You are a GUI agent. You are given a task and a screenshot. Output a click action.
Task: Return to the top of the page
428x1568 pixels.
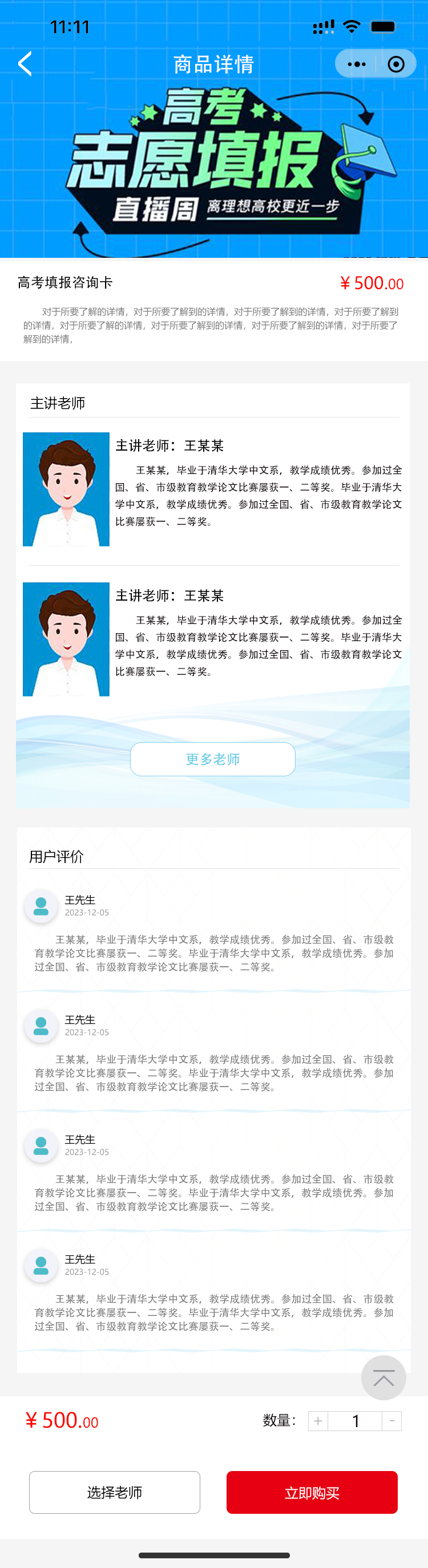(383, 1377)
